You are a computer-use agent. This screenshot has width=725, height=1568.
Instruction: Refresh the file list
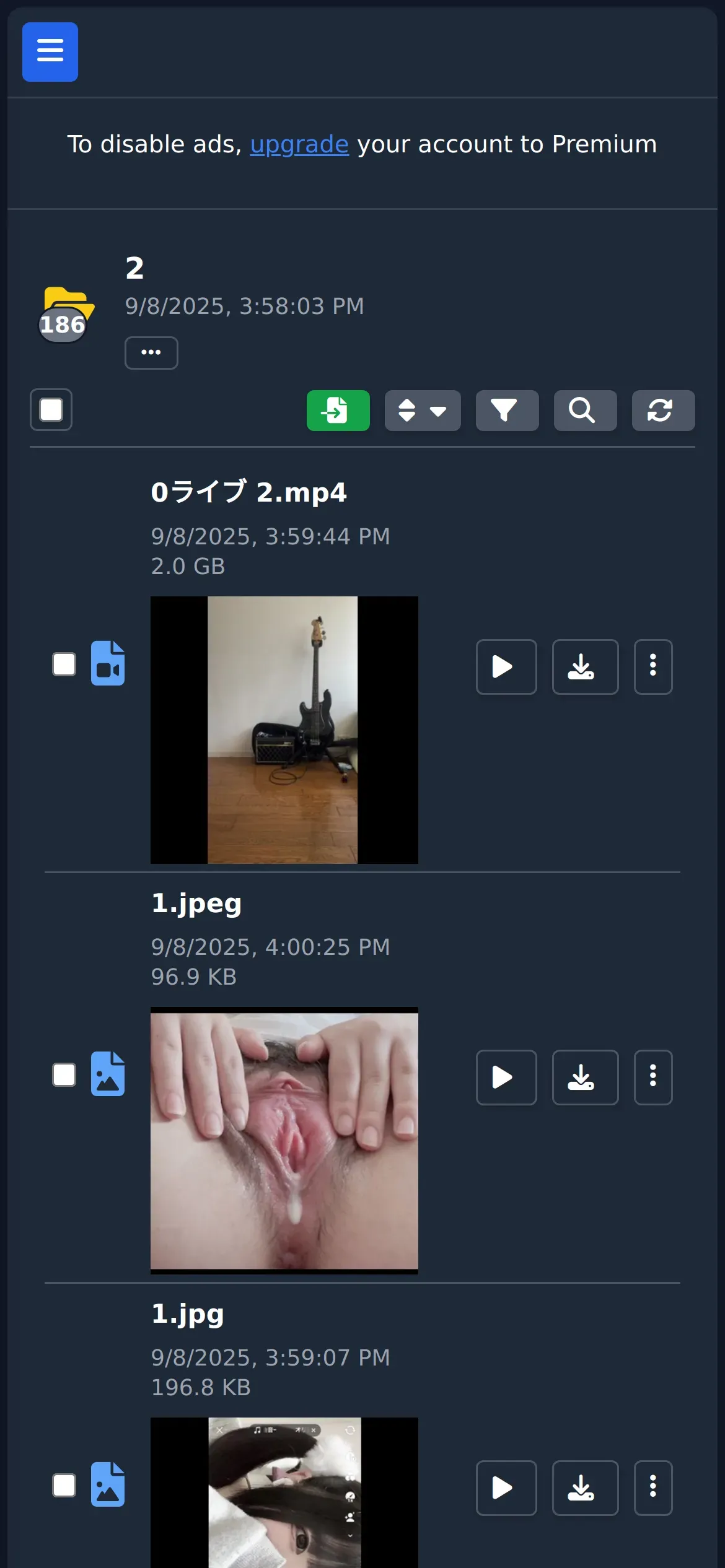click(x=663, y=410)
